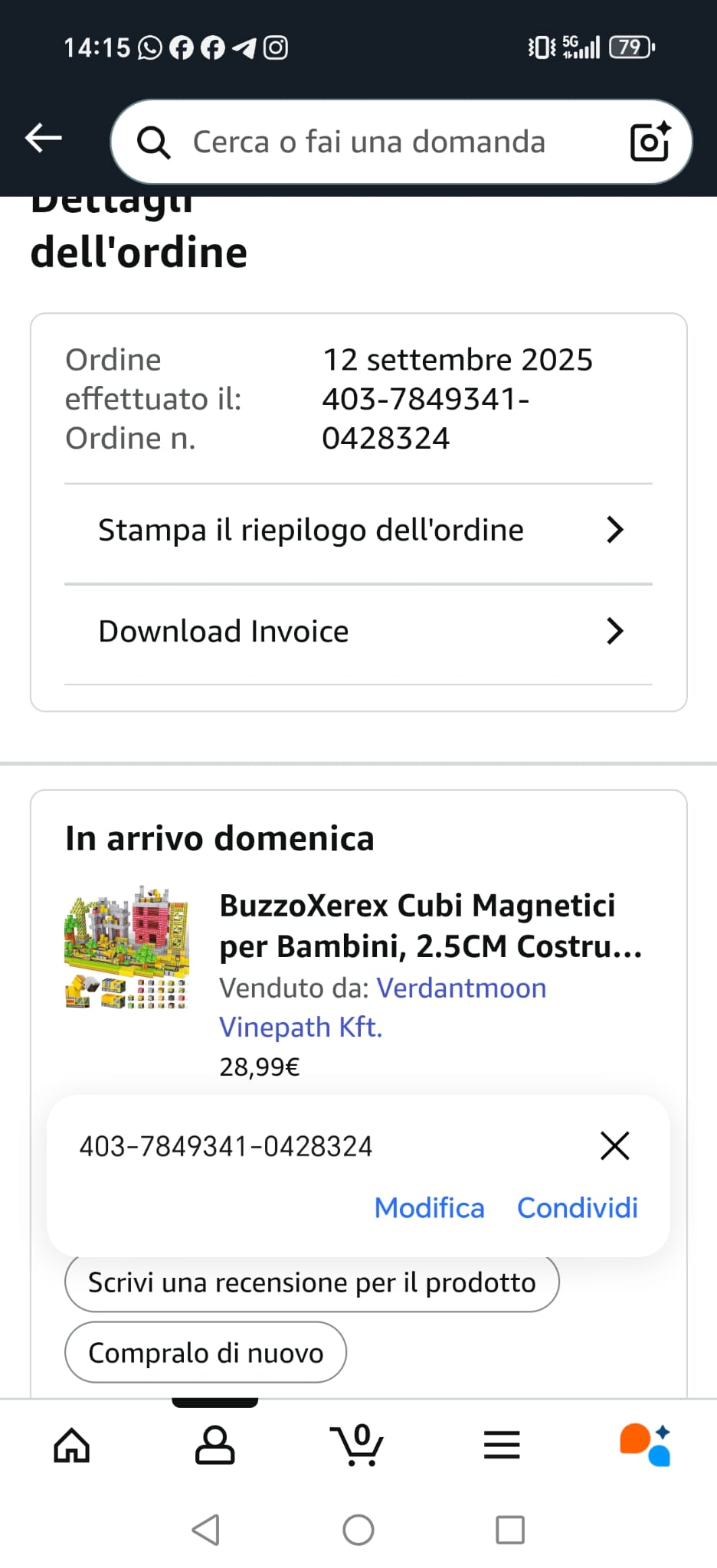Viewport: 717px width, 1568px height.
Task: Select "Scrivi una recensione per il prodotto"
Action: 312,1283
